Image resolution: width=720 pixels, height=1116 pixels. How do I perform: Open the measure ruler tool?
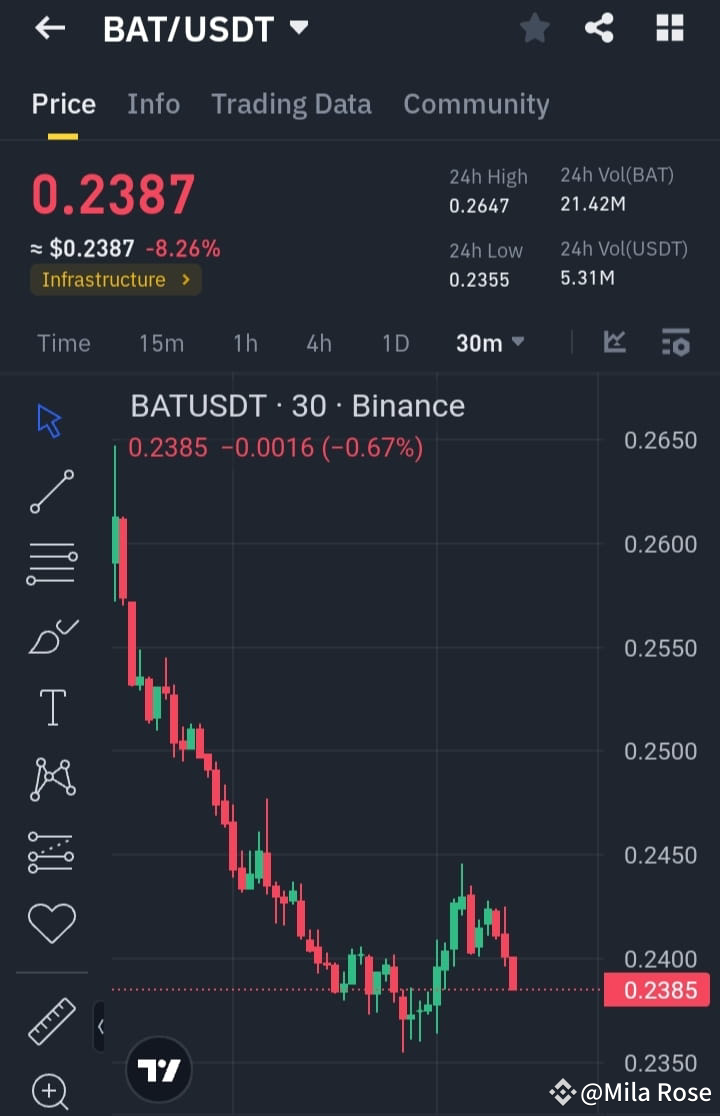(x=51, y=1022)
